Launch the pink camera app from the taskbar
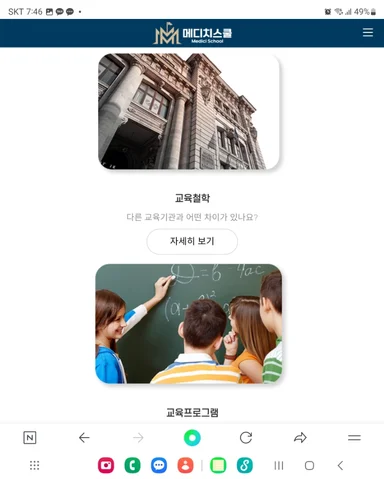The height and width of the screenshot is (479, 384). (x=106, y=465)
